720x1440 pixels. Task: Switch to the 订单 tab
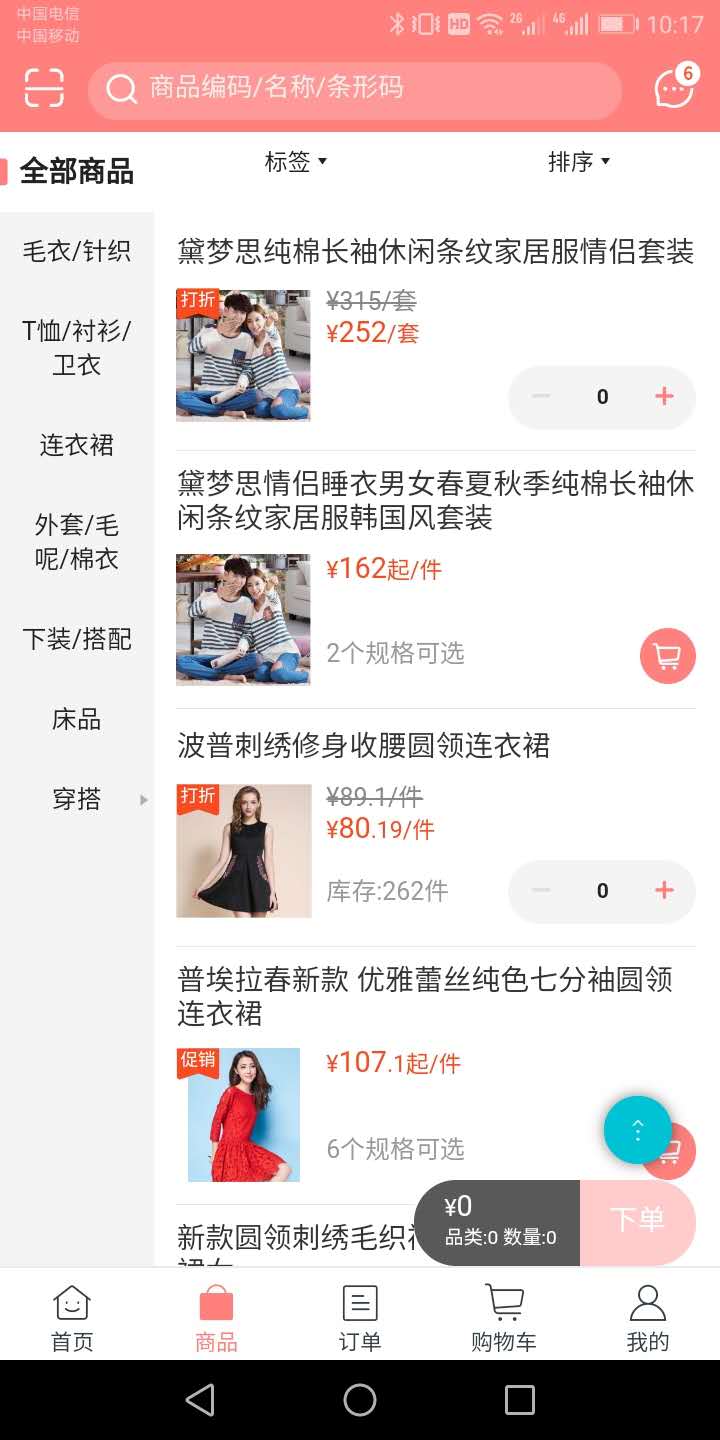click(x=360, y=1318)
